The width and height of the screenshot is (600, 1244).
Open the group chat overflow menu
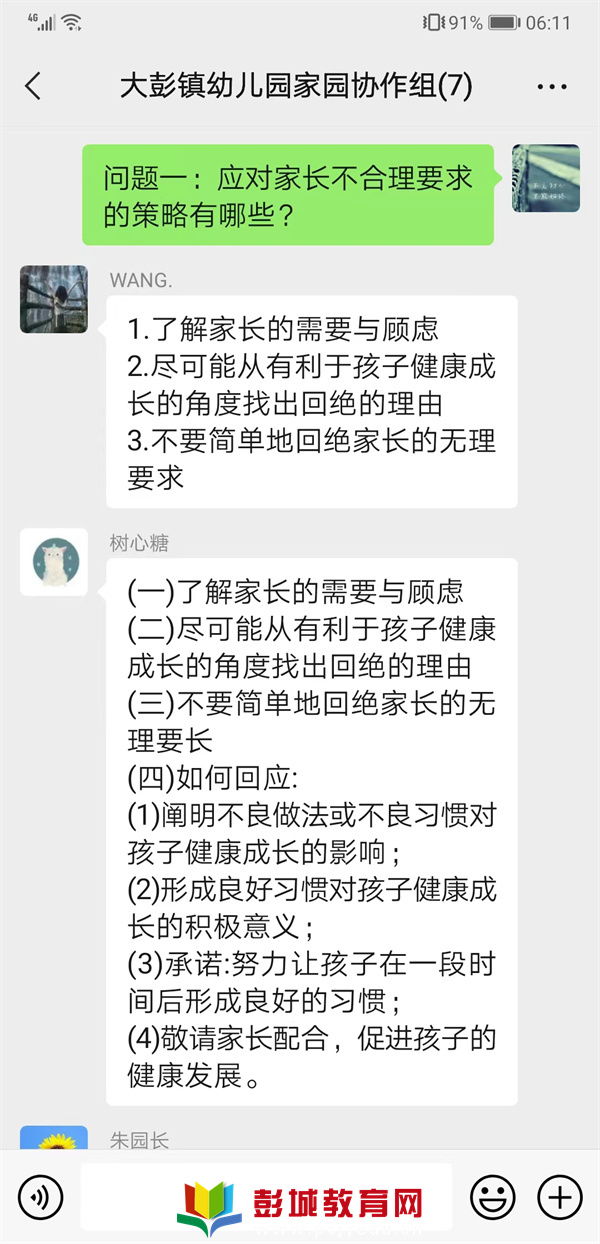pos(552,87)
